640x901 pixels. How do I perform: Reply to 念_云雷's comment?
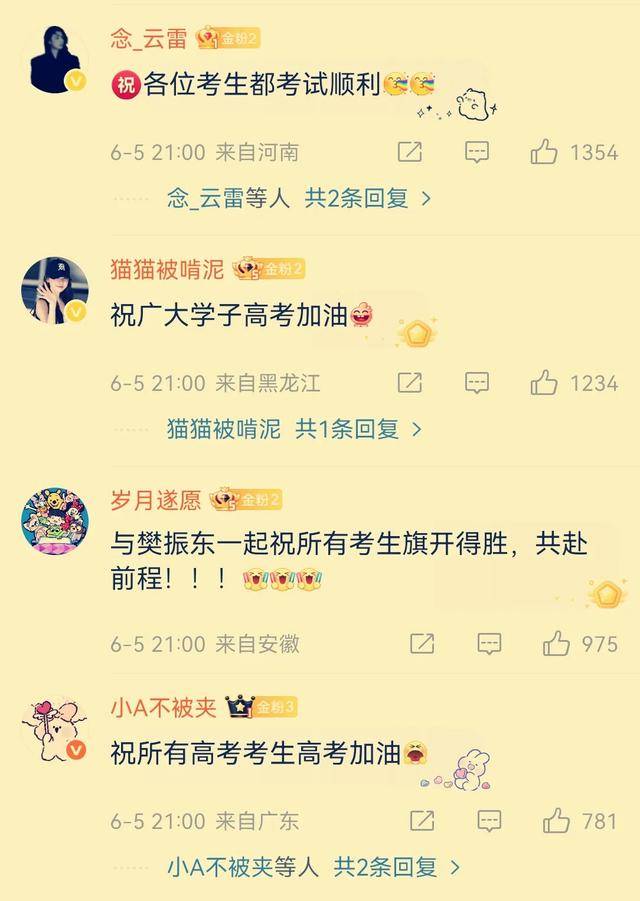point(477,152)
